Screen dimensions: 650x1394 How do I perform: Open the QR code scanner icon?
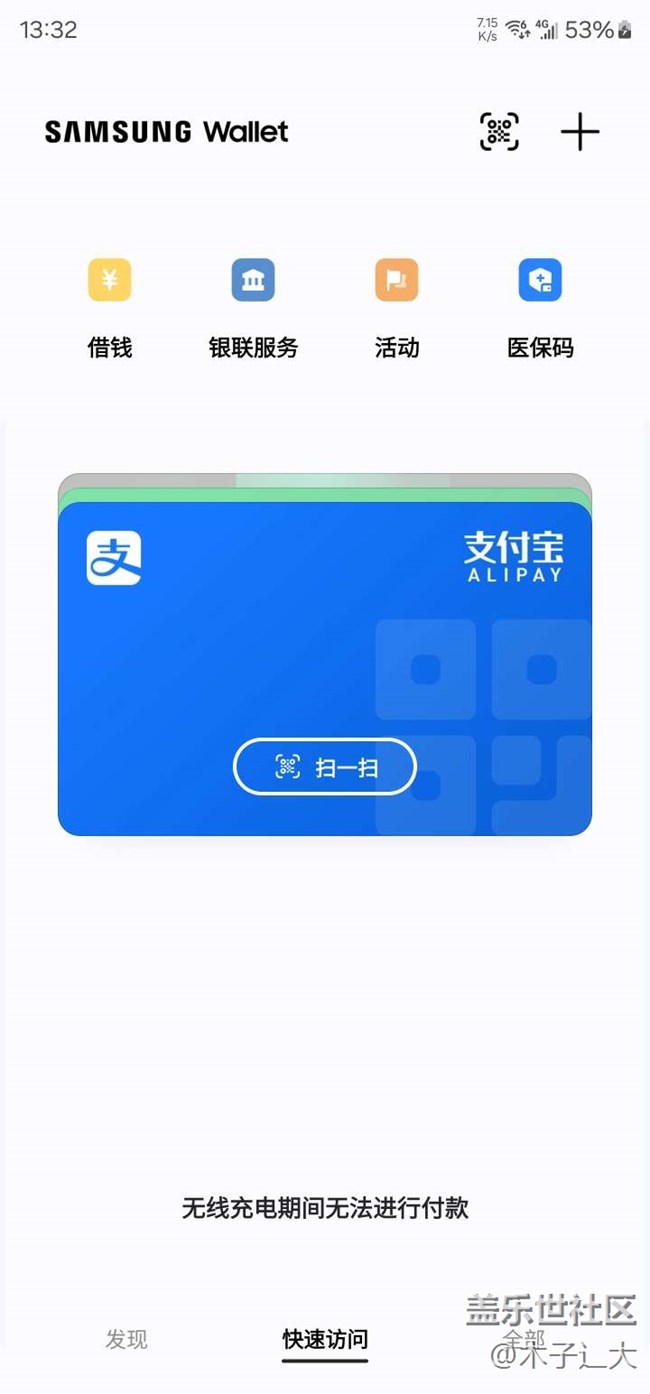pyautogui.click(x=499, y=132)
